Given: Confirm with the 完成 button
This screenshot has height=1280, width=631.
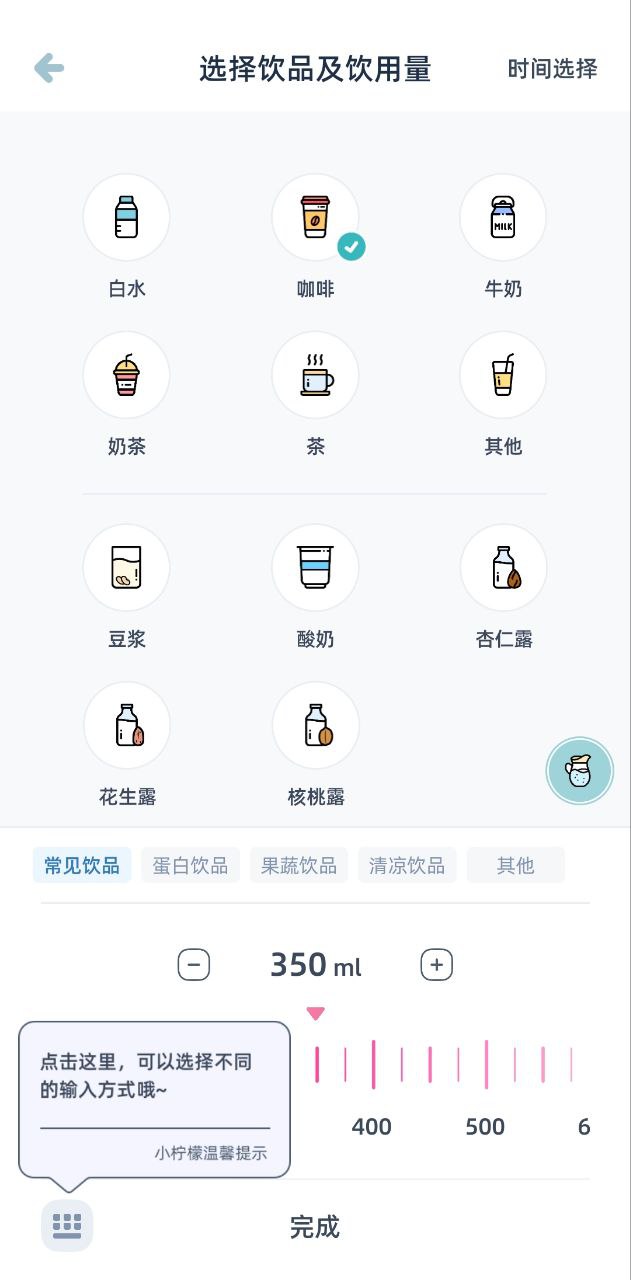Looking at the screenshot, I should tap(315, 1226).
